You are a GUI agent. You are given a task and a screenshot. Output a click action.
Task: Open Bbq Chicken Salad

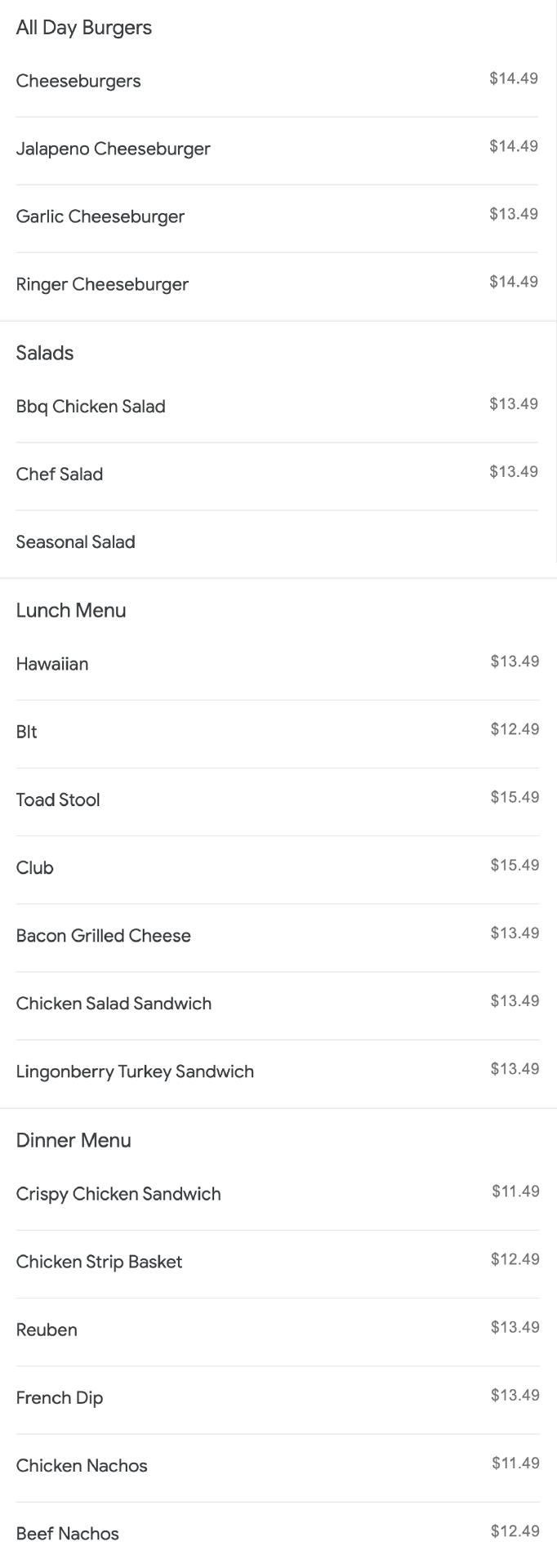pos(91,407)
